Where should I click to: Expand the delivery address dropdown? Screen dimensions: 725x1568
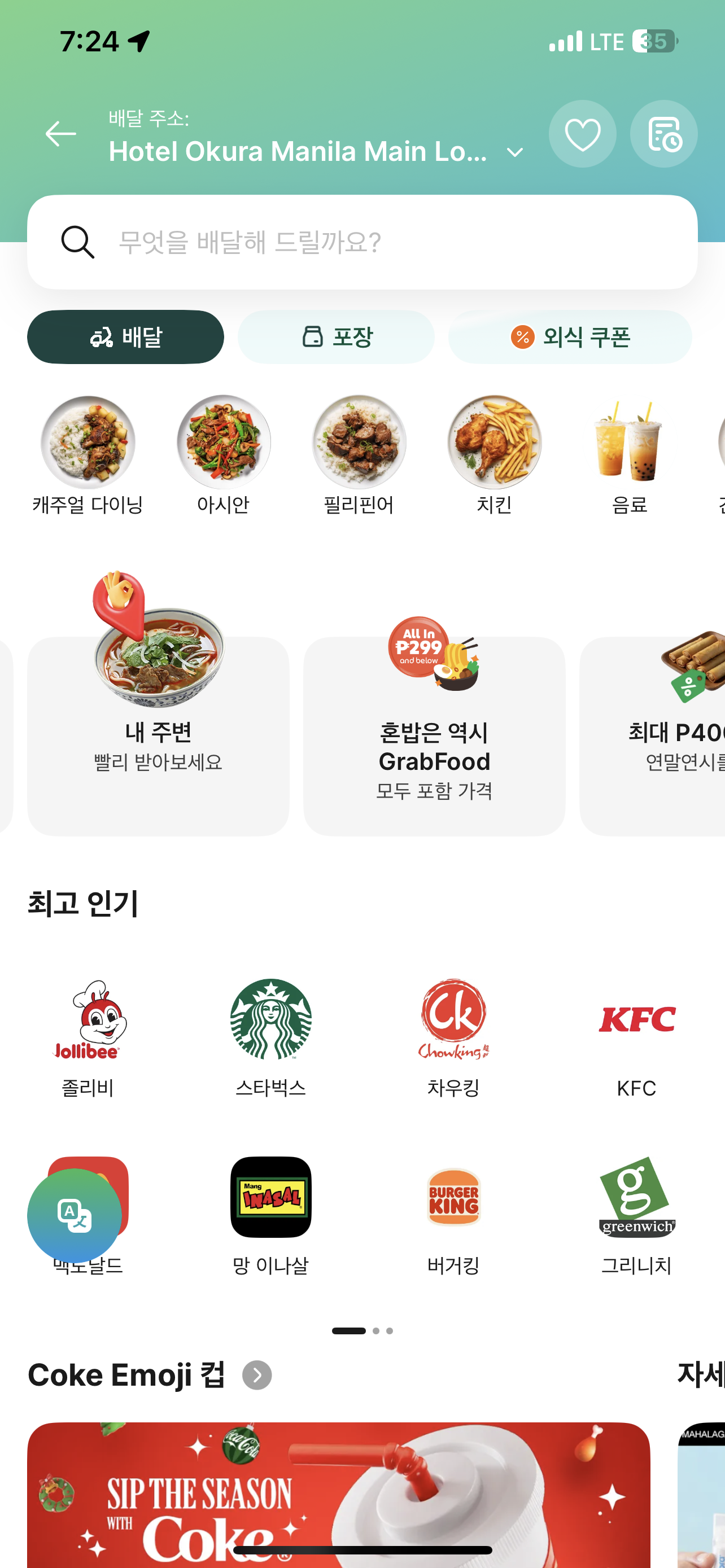514,152
